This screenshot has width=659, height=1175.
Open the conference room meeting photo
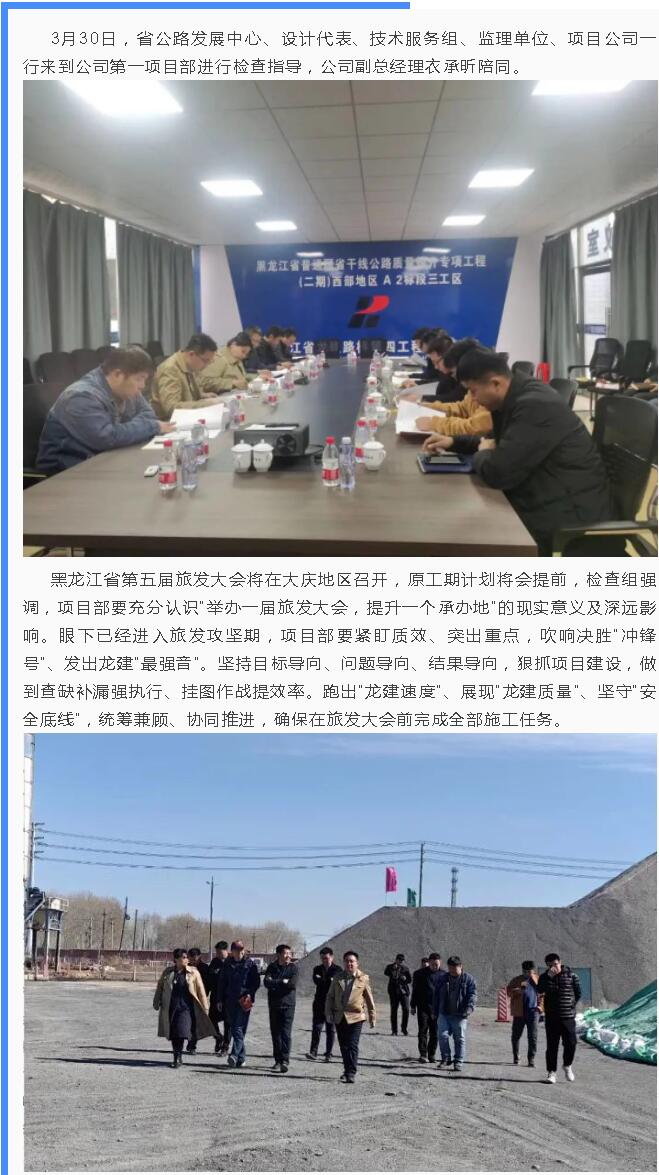tap(340, 318)
